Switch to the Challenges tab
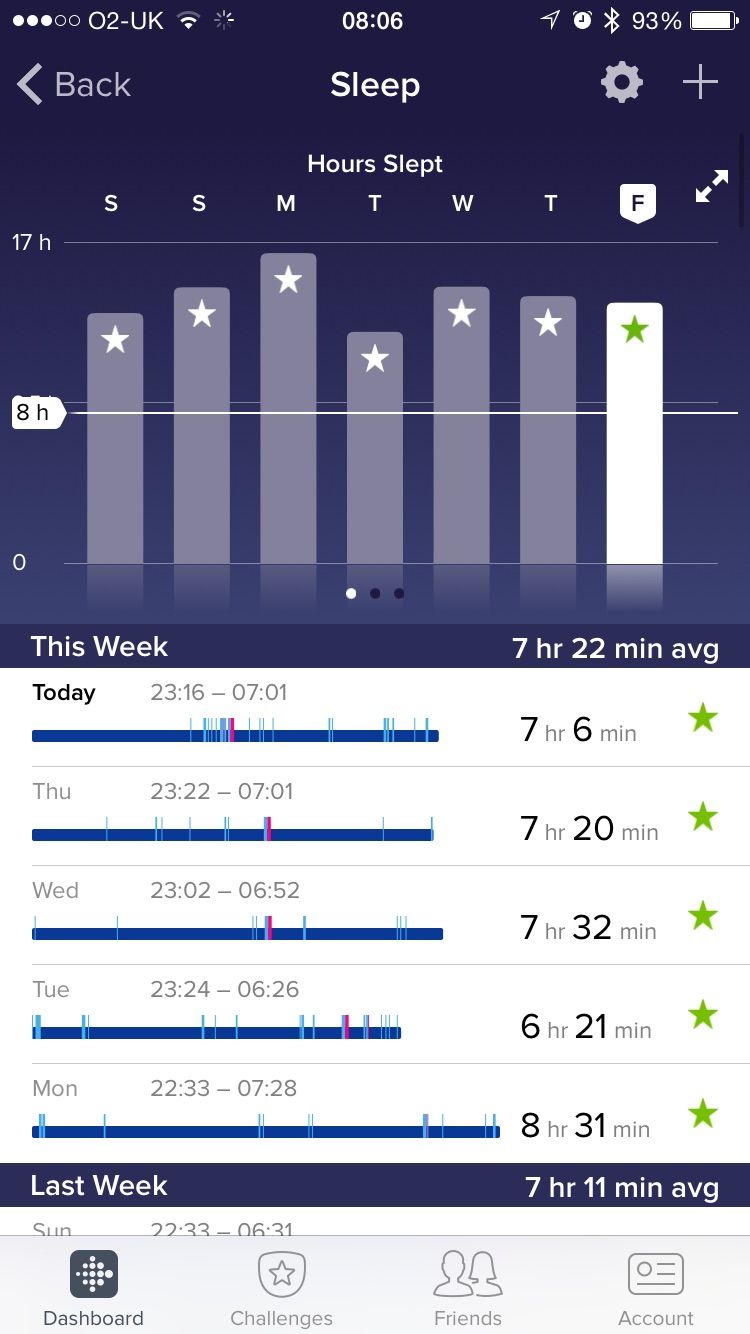This screenshot has width=750, height=1334. click(x=281, y=1288)
